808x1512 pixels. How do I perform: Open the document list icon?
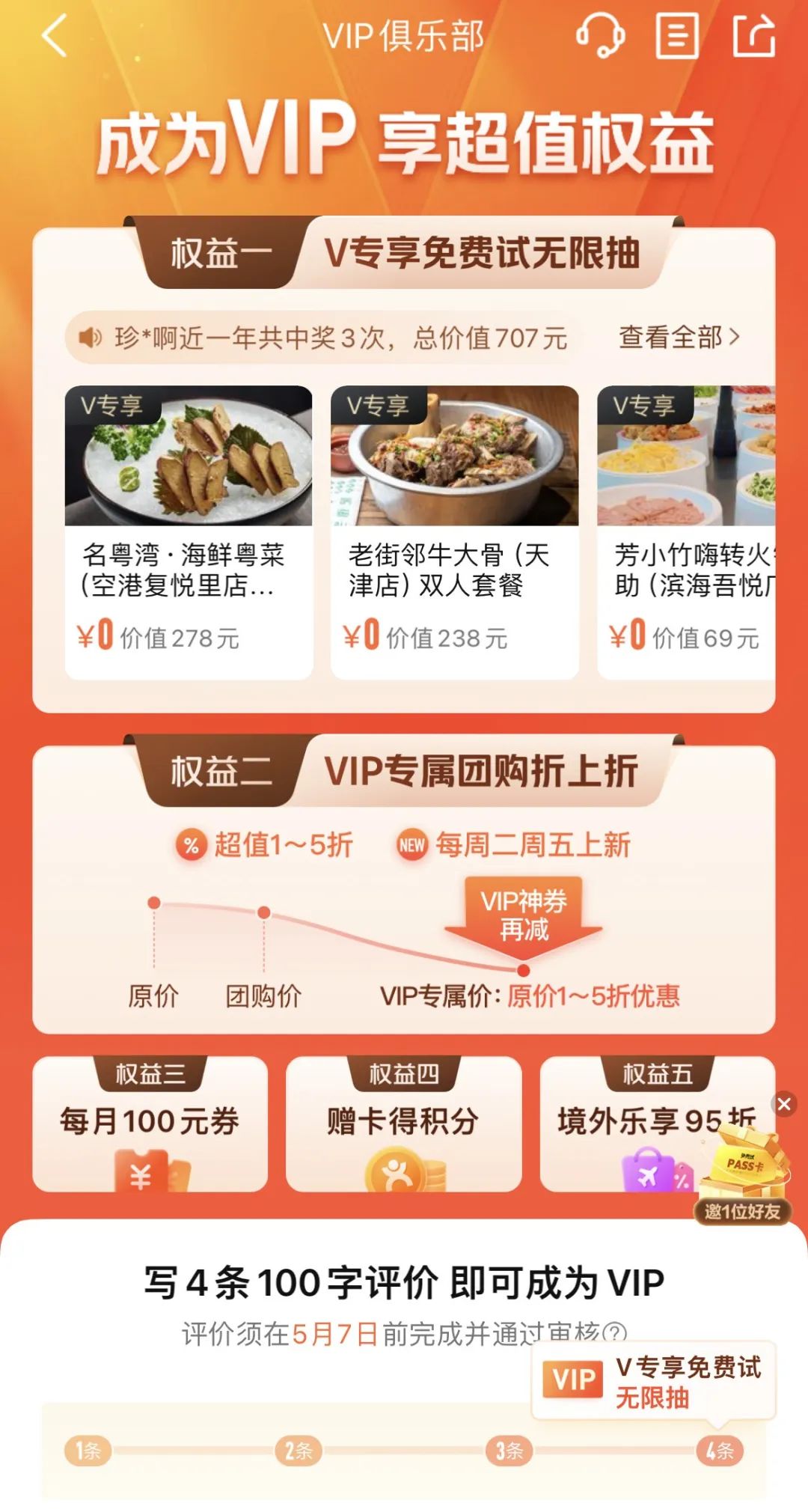[x=676, y=36]
